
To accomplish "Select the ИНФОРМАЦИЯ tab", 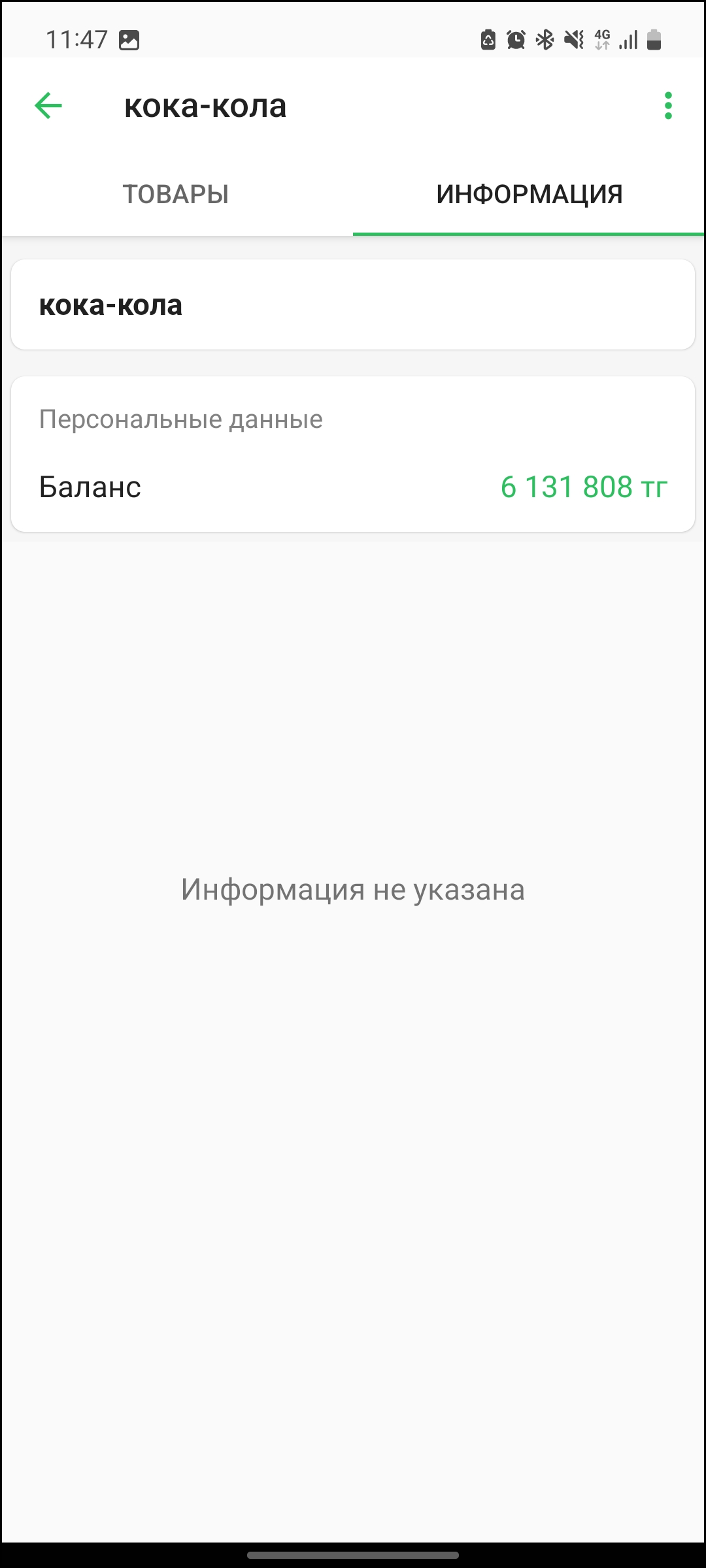I will tap(529, 194).
